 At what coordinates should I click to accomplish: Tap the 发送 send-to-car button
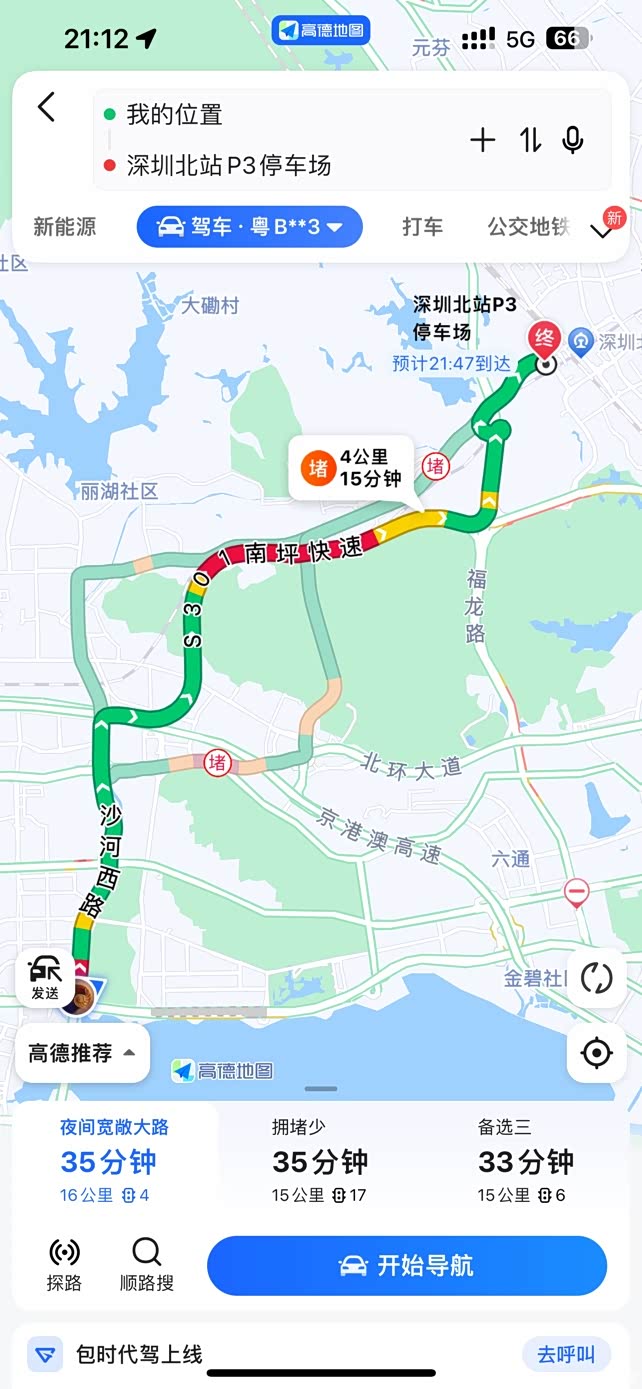pos(45,978)
